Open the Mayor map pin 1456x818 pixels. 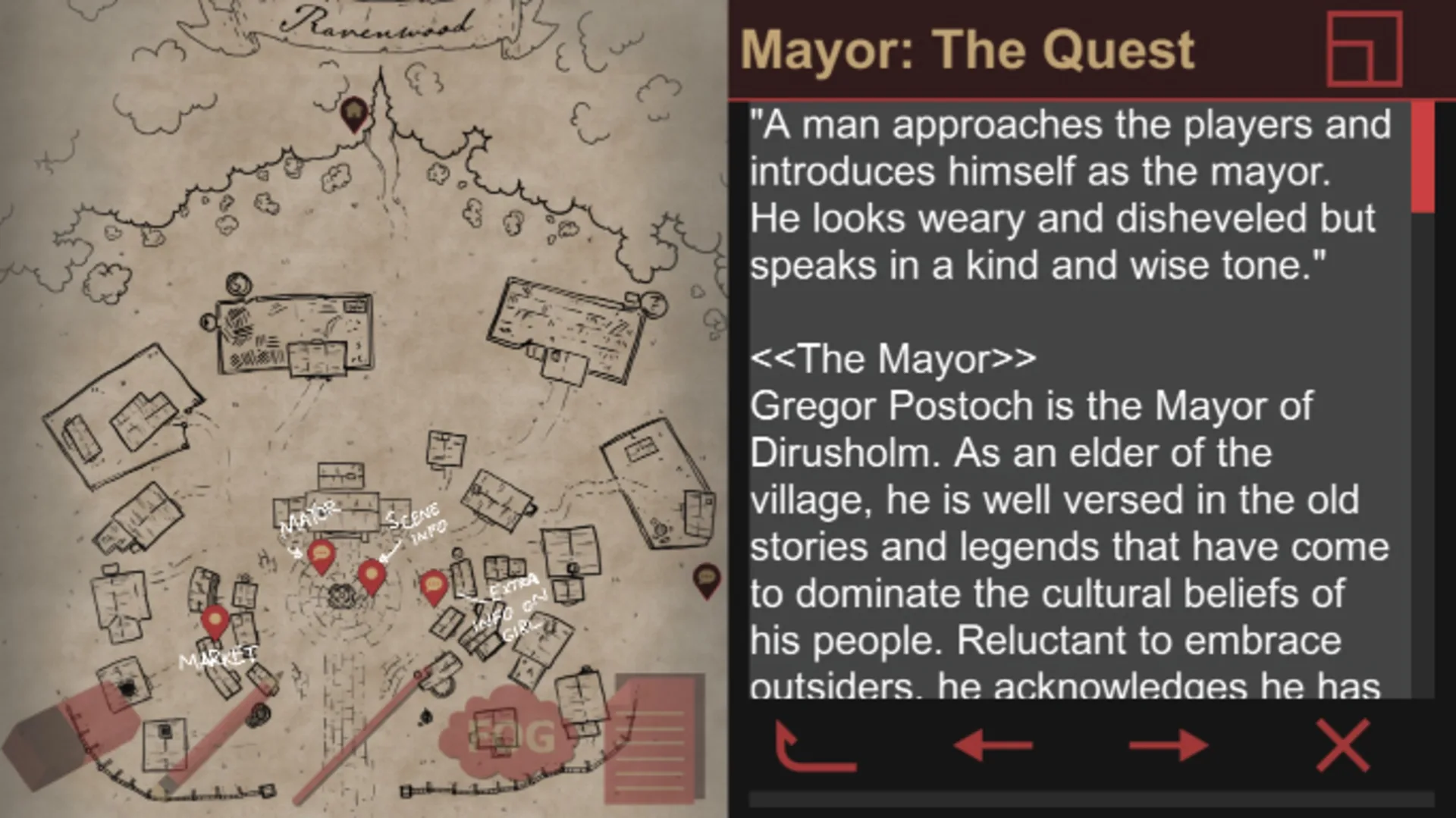[x=322, y=556]
